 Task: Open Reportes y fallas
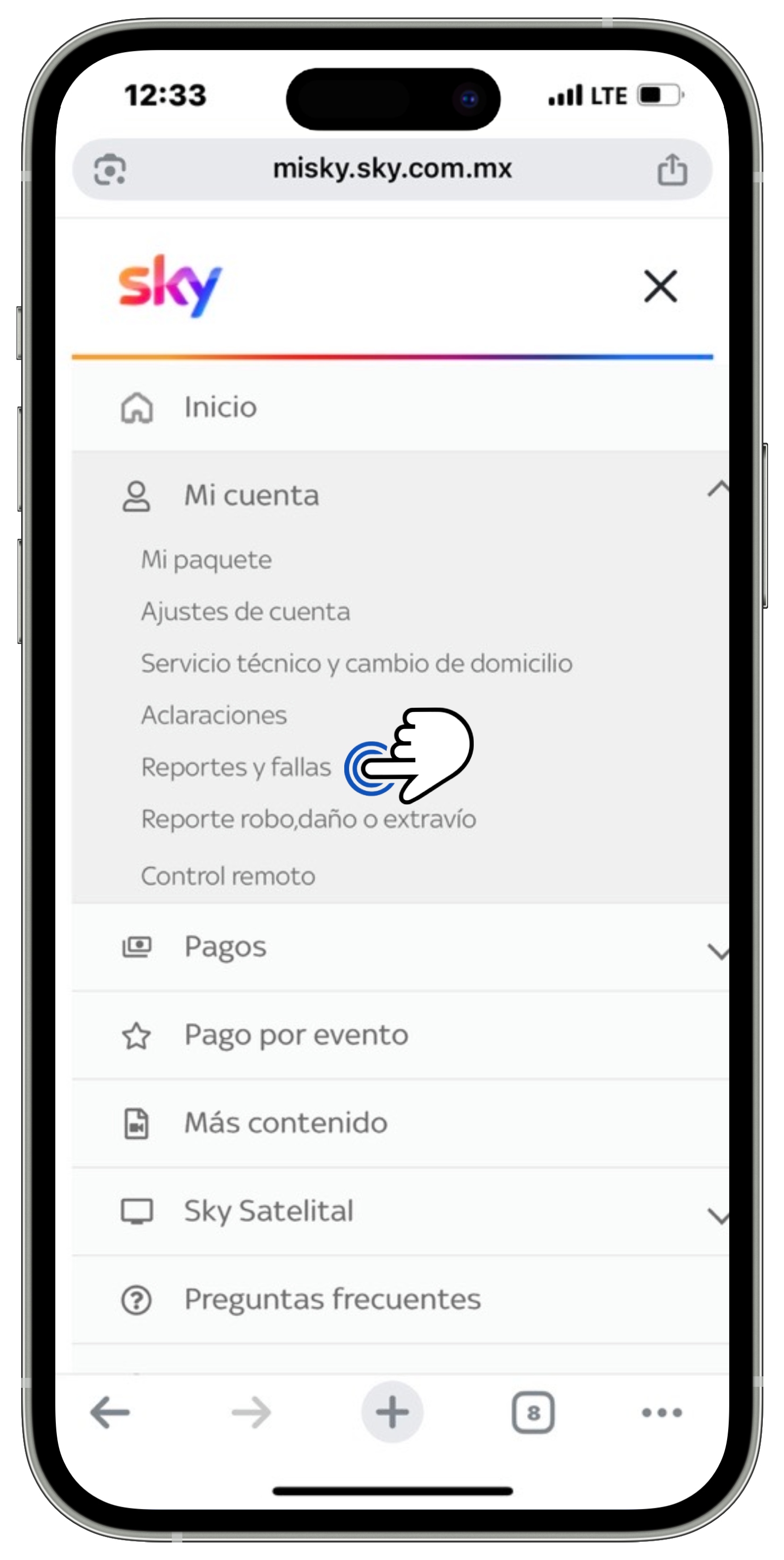[236, 767]
